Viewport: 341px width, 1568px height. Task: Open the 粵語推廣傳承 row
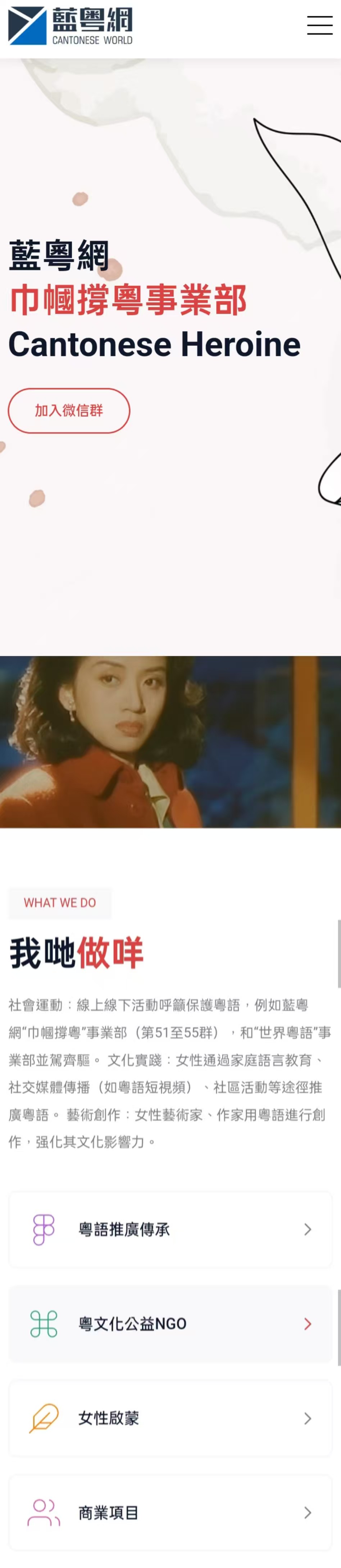point(170,1229)
